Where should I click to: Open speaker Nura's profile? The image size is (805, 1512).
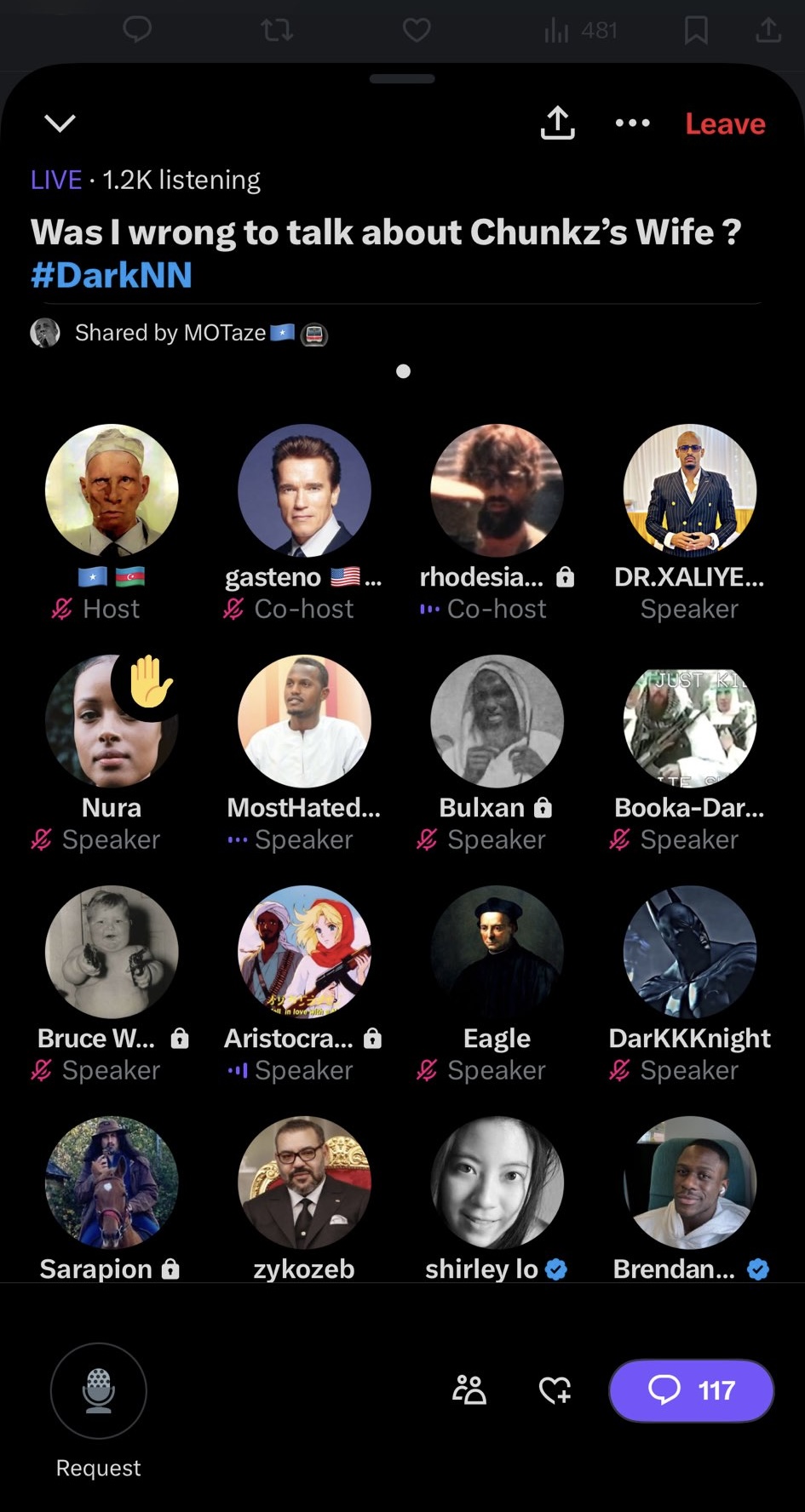(112, 721)
